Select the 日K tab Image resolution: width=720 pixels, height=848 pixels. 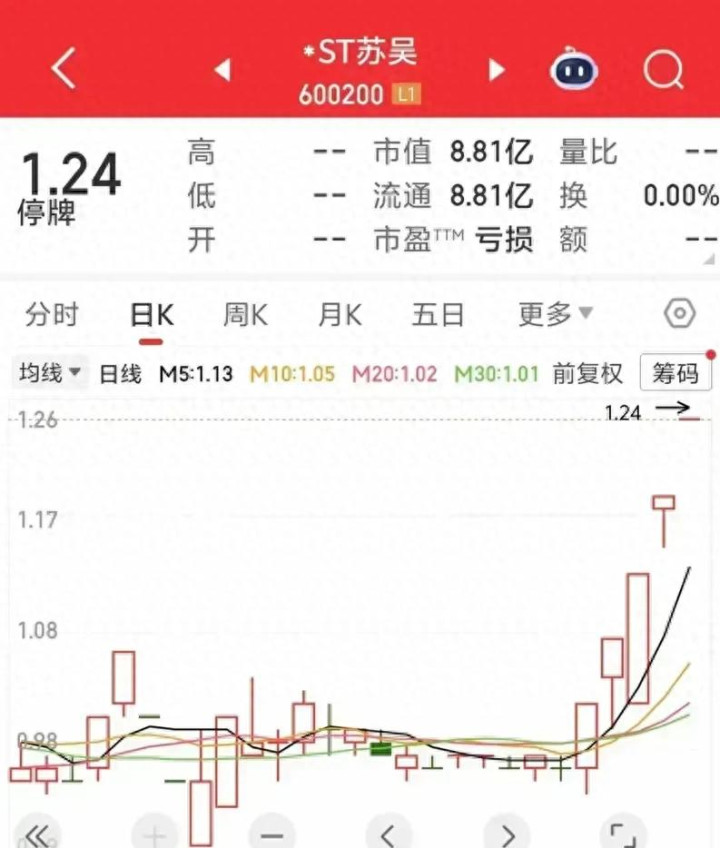[152, 315]
